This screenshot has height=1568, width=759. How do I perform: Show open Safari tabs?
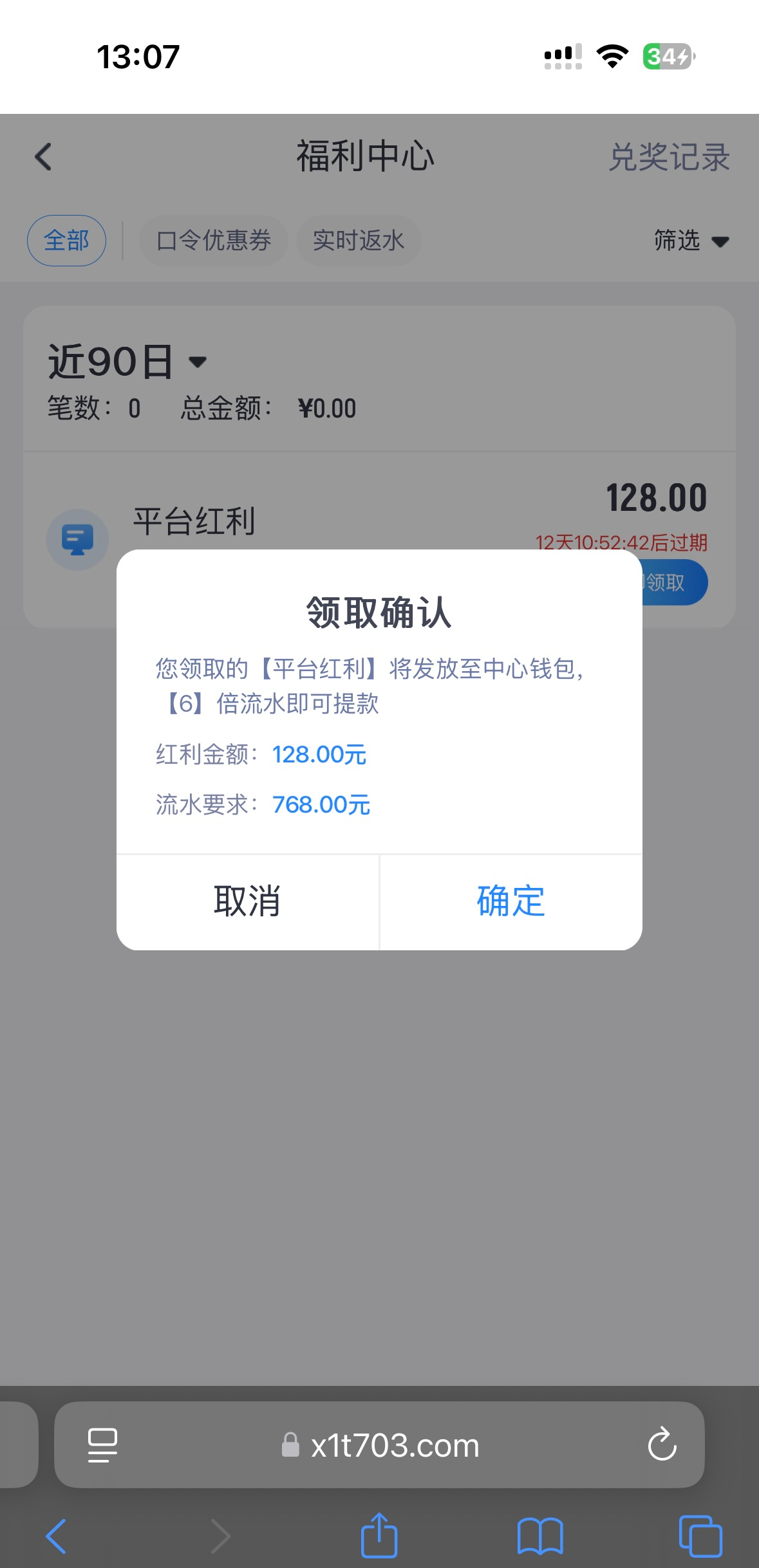(x=700, y=1536)
